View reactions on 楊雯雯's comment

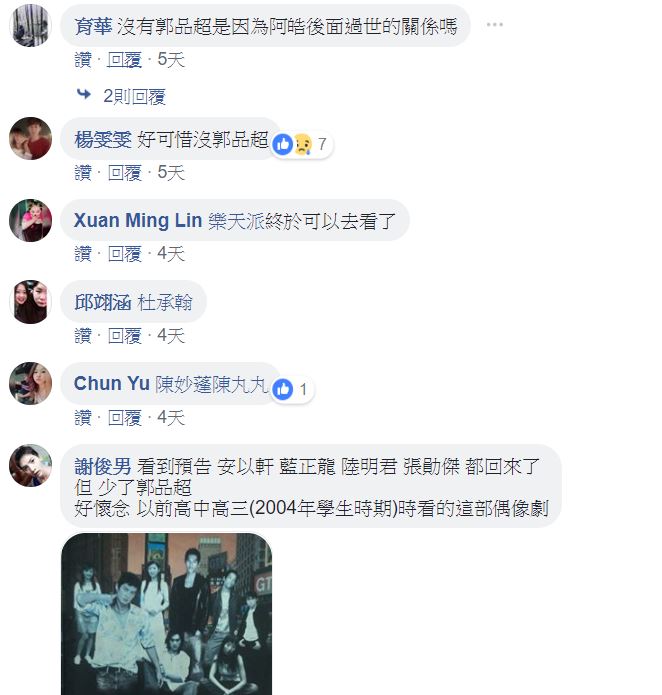302,145
